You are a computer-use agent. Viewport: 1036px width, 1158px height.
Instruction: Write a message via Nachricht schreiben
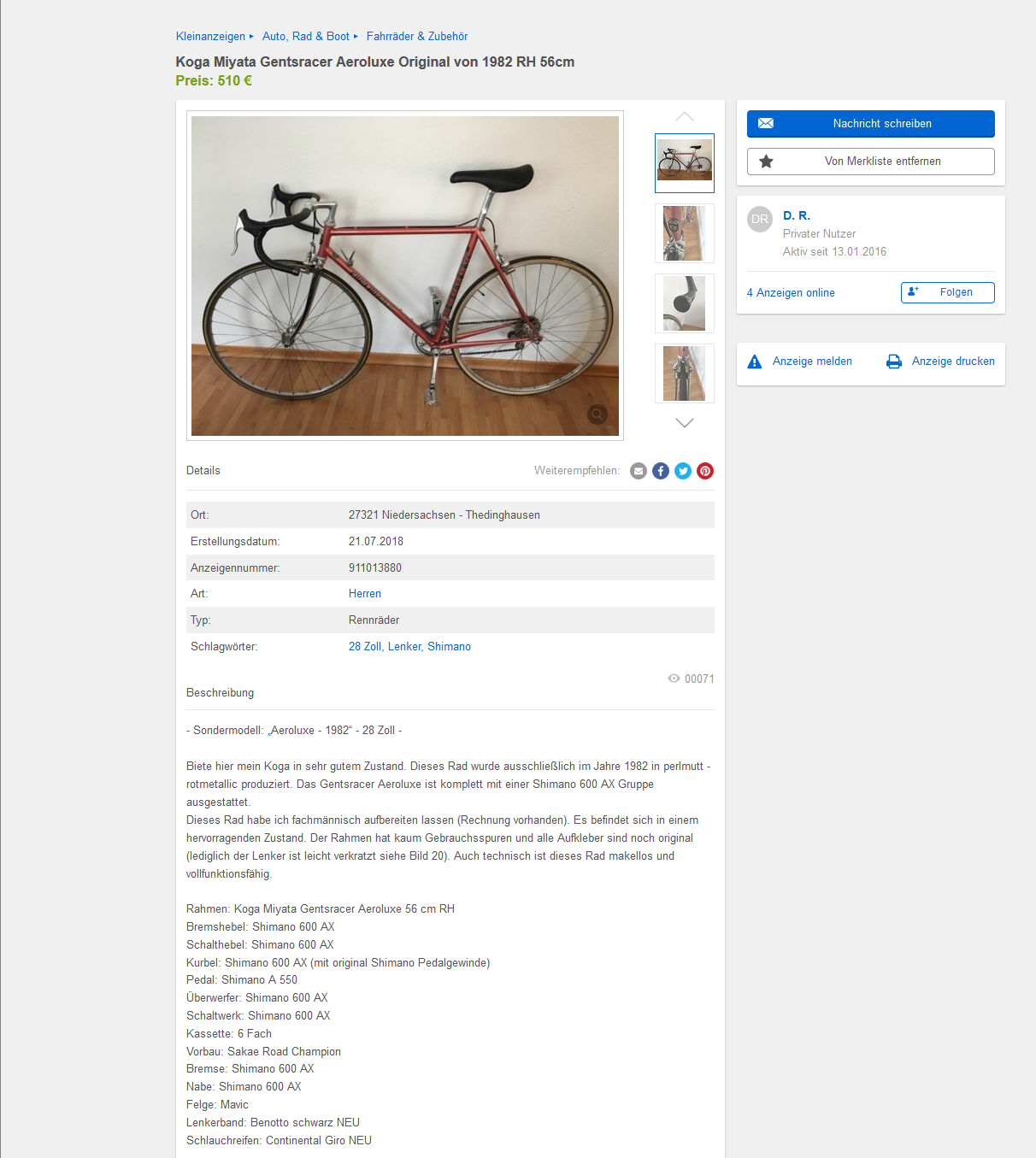point(870,124)
